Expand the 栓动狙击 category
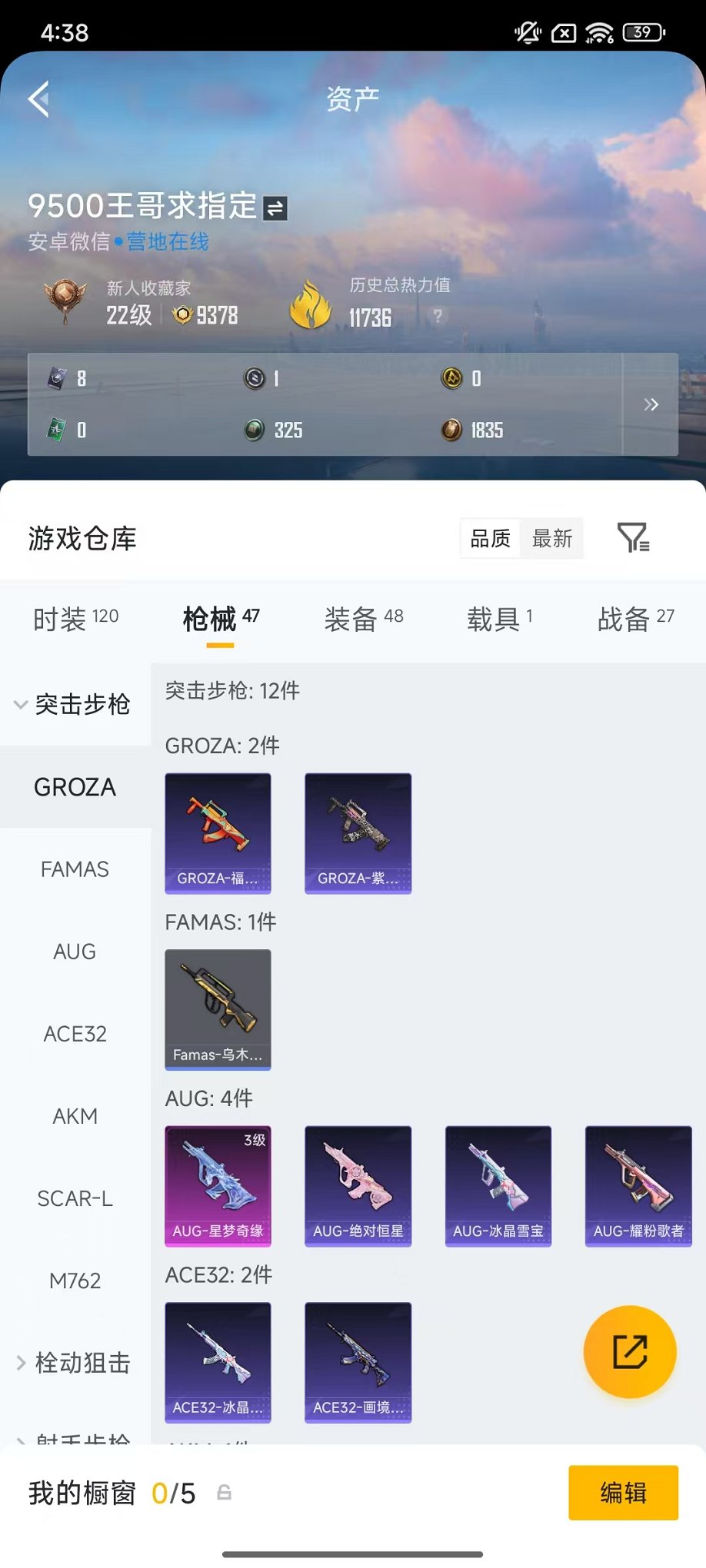Viewport: 706px width, 1568px height. pyautogui.click(x=75, y=1363)
